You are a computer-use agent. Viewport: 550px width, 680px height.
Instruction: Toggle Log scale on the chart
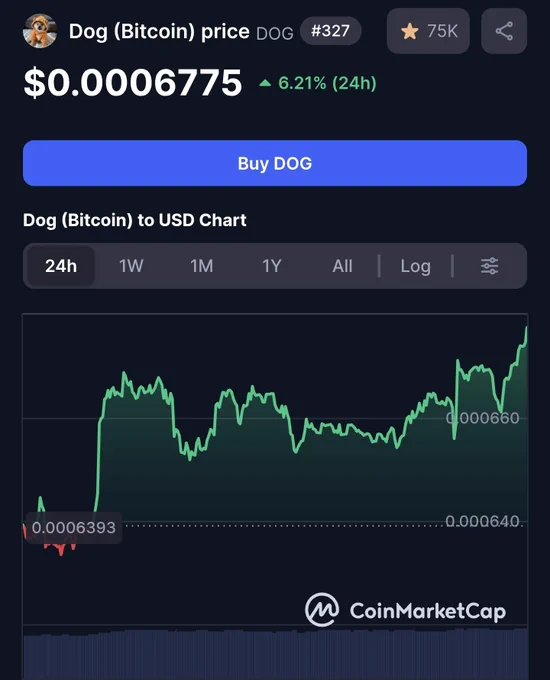[416, 266]
